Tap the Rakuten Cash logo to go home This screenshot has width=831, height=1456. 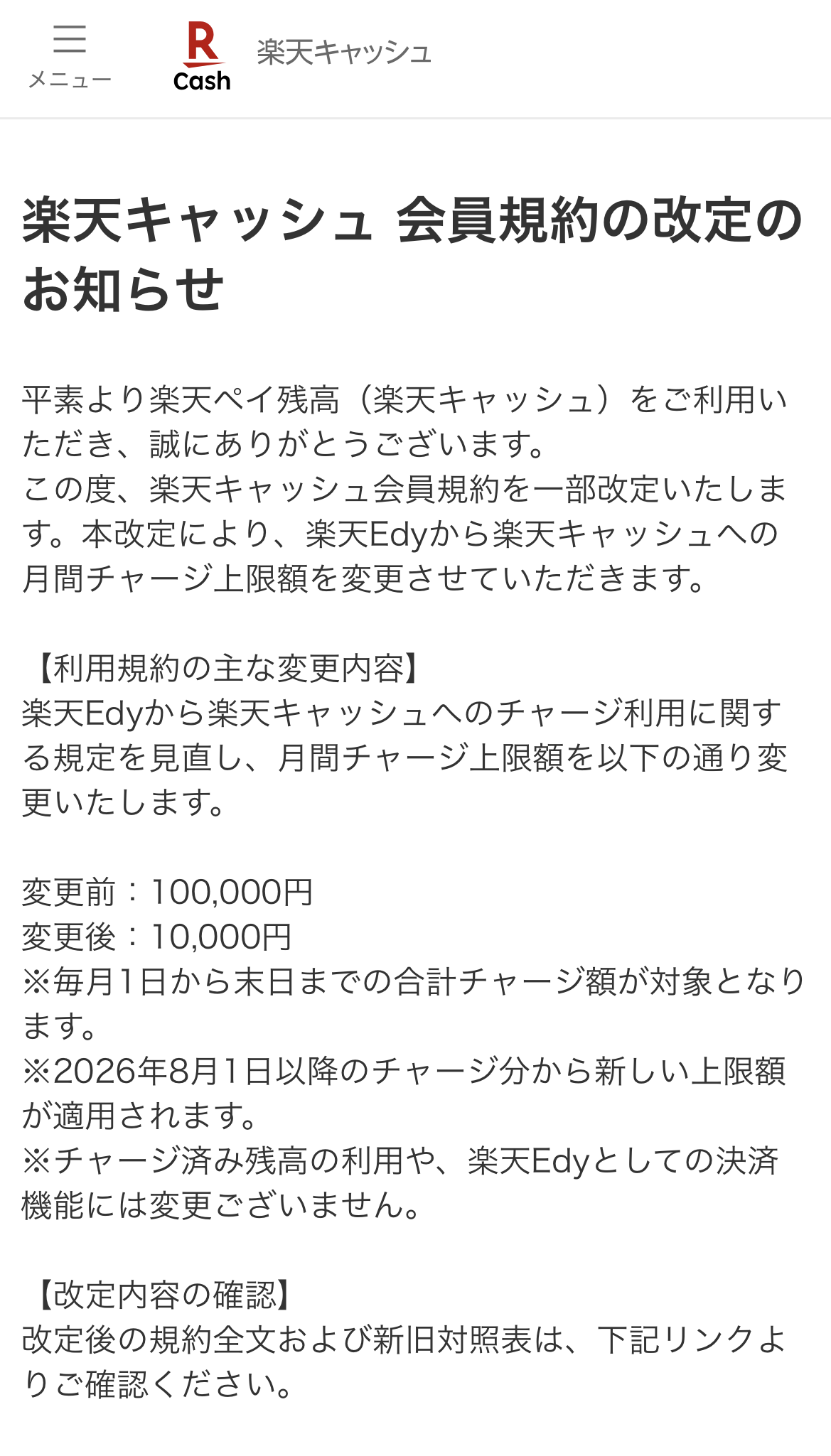[x=202, y=57]
